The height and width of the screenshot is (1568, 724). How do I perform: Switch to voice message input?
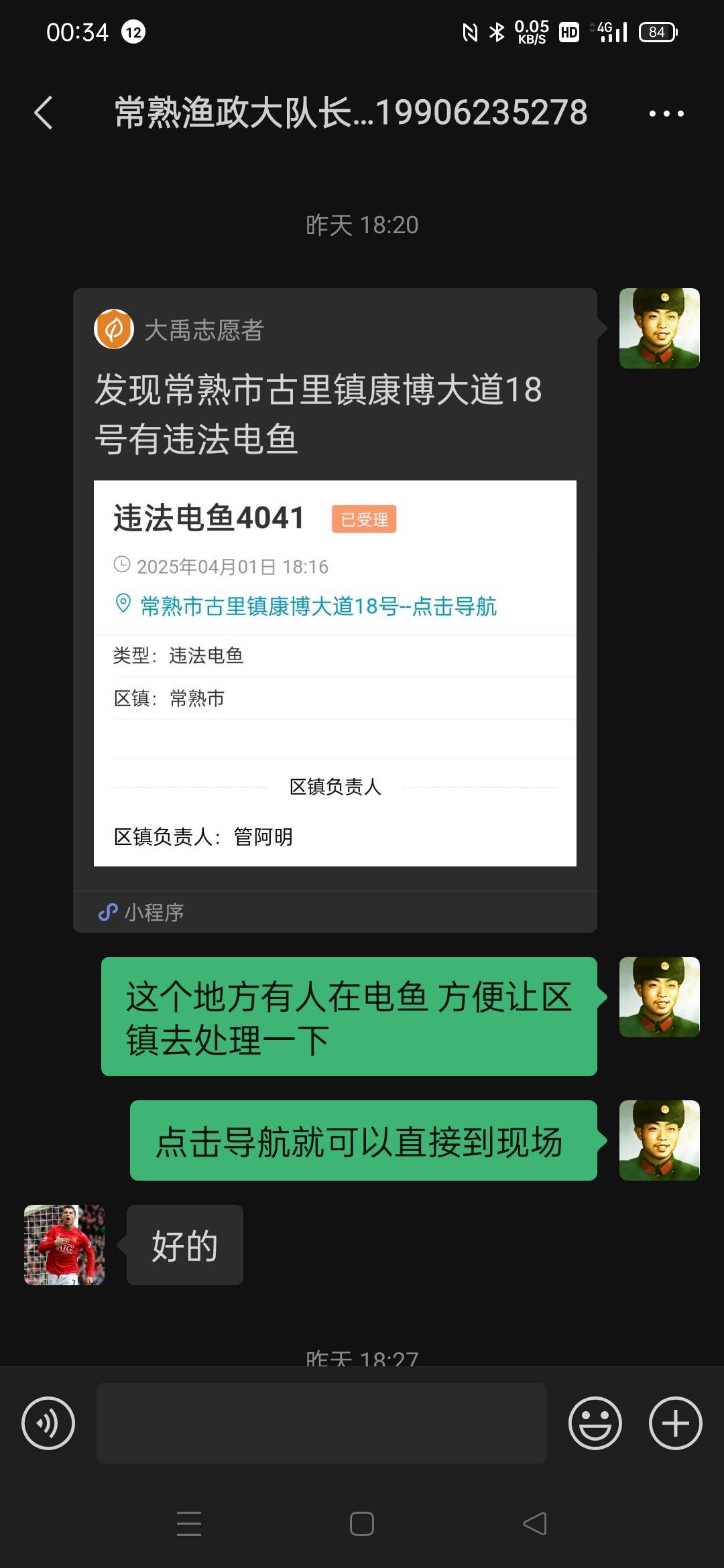[48, 1423]
